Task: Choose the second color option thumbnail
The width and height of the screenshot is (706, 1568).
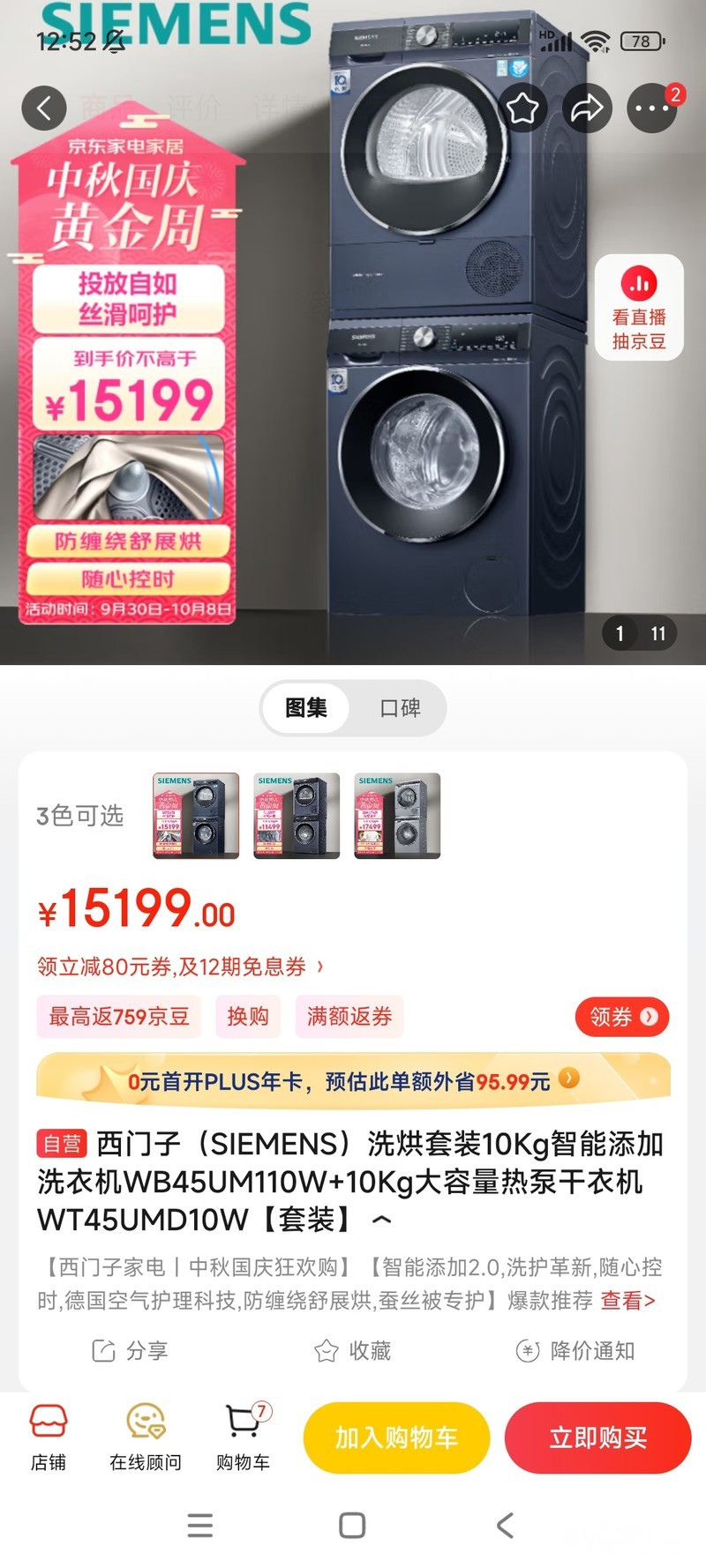Action: point(297,816)
